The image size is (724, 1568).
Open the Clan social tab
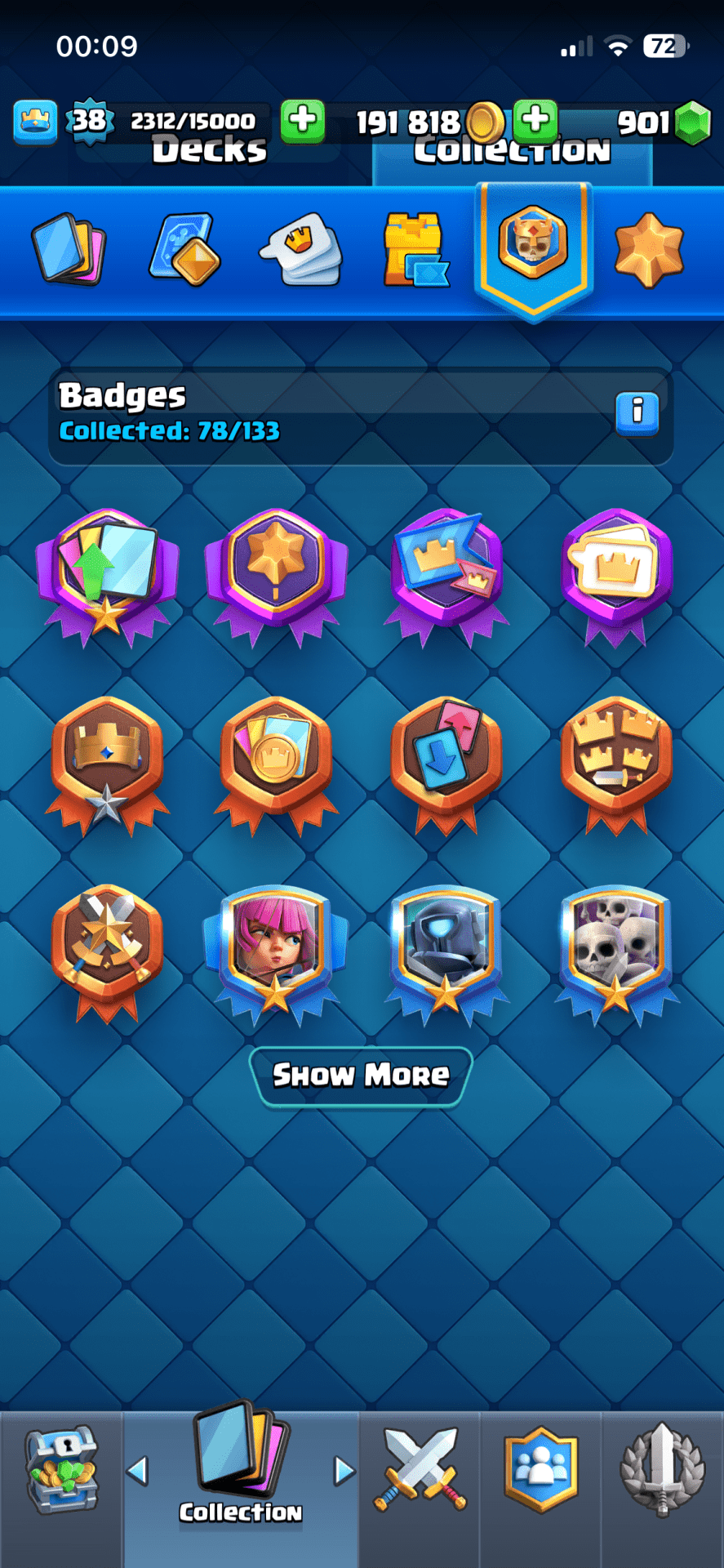[x=540, y=1470]
